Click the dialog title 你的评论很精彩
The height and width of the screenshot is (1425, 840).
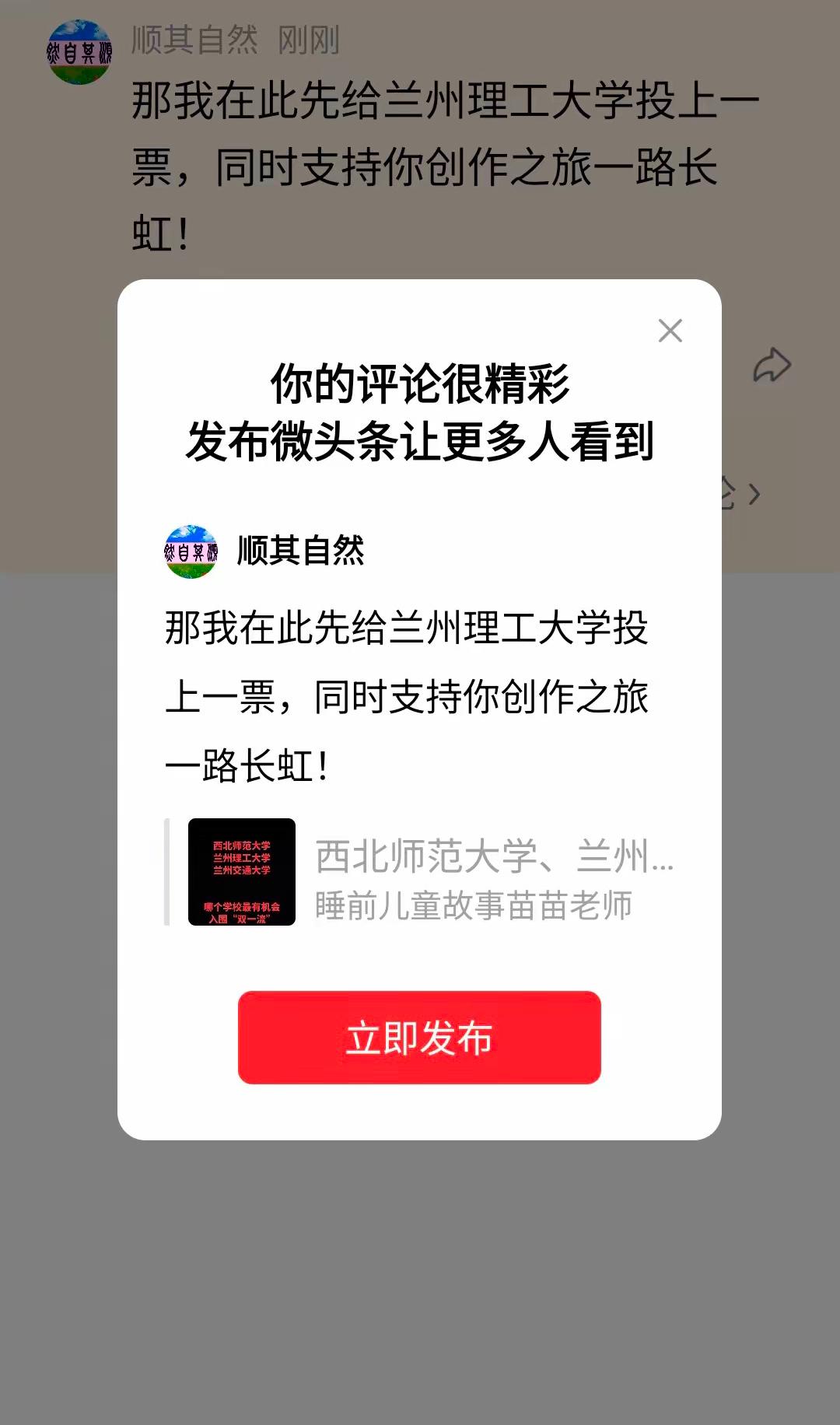[419, 385]
